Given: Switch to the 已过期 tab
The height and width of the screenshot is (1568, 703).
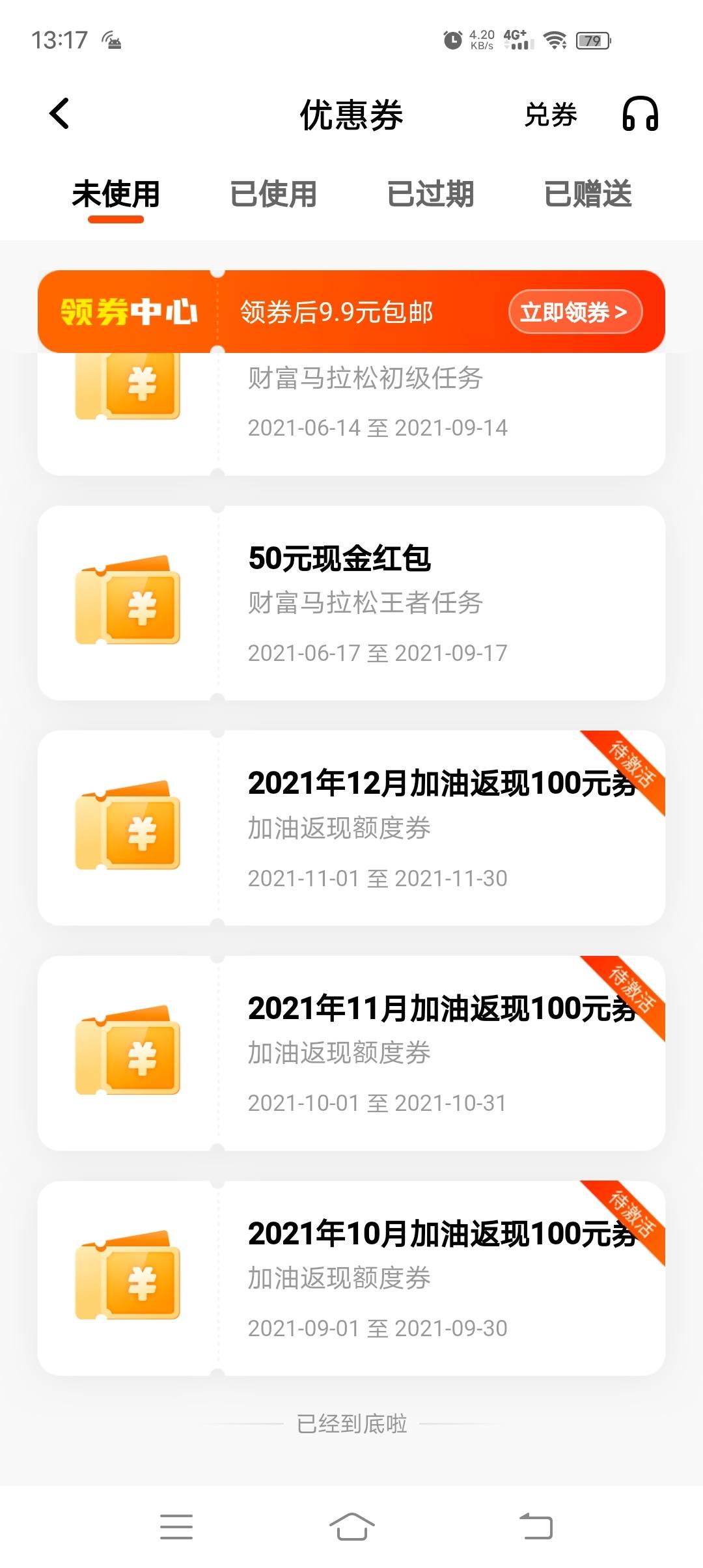Looking at the screenshot, I should click(430, 194).
